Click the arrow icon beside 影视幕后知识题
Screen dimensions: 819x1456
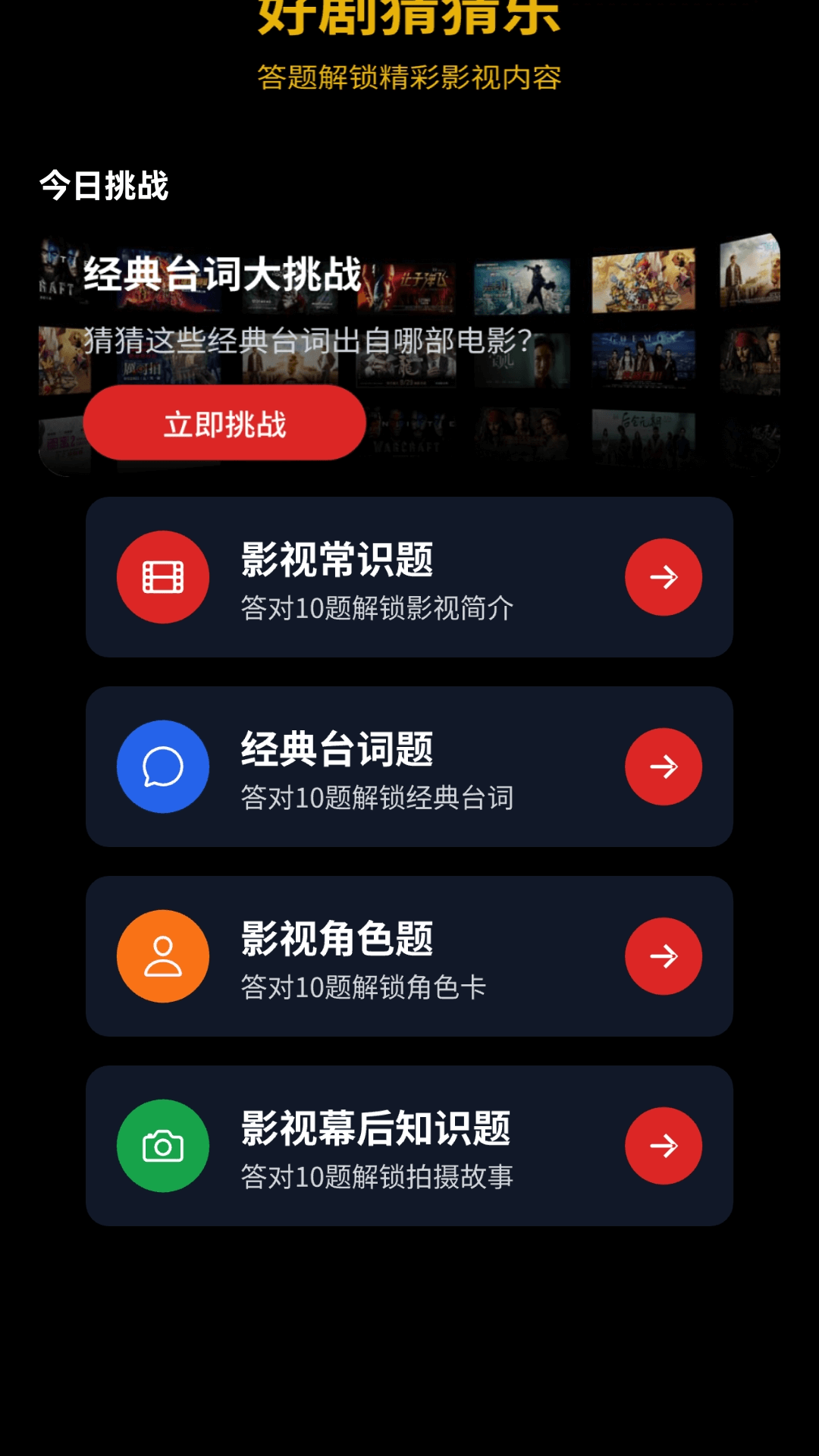664,1145
